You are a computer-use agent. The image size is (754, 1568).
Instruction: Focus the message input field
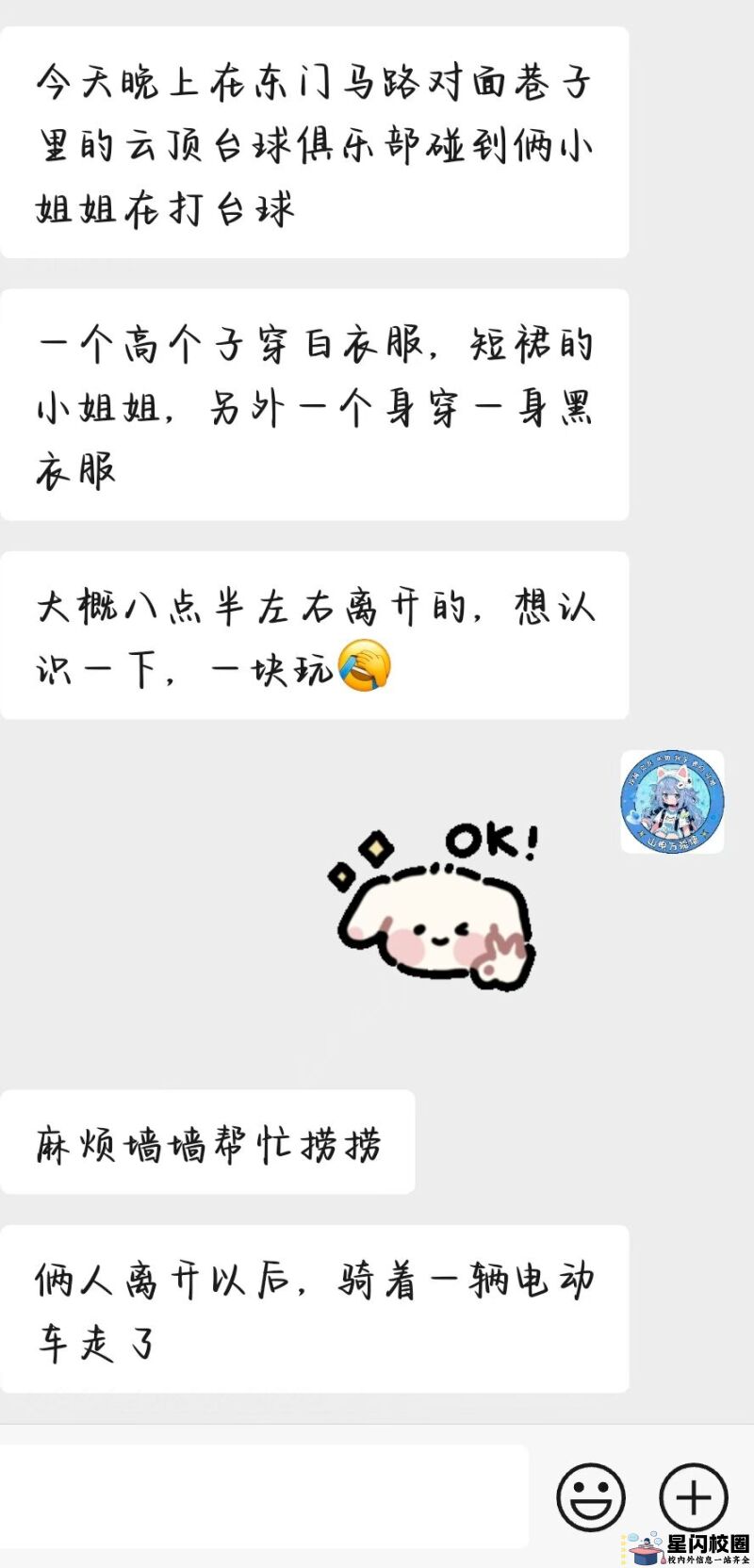pyautogui.click(x=264, y=1494)
